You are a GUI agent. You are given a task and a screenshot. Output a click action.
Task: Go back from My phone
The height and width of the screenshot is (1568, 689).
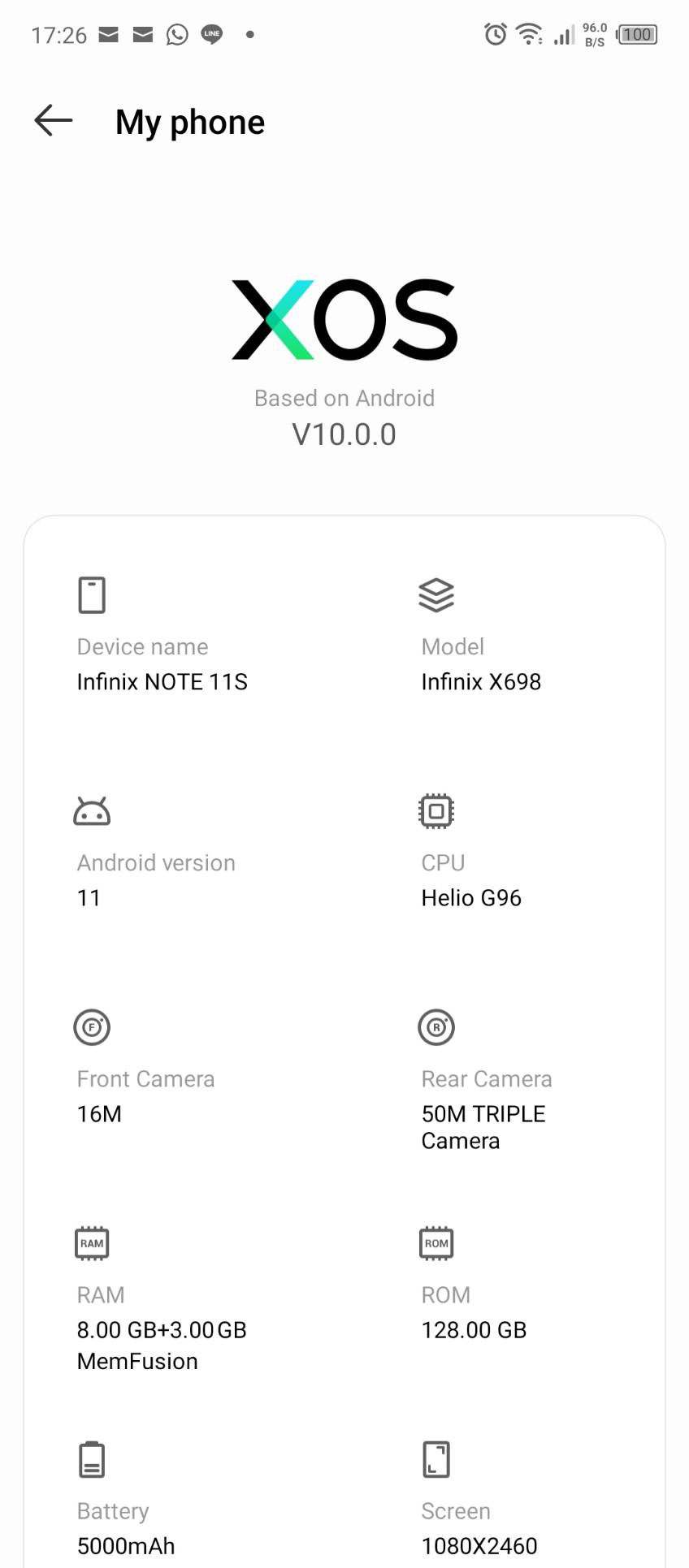coord(54,121)
